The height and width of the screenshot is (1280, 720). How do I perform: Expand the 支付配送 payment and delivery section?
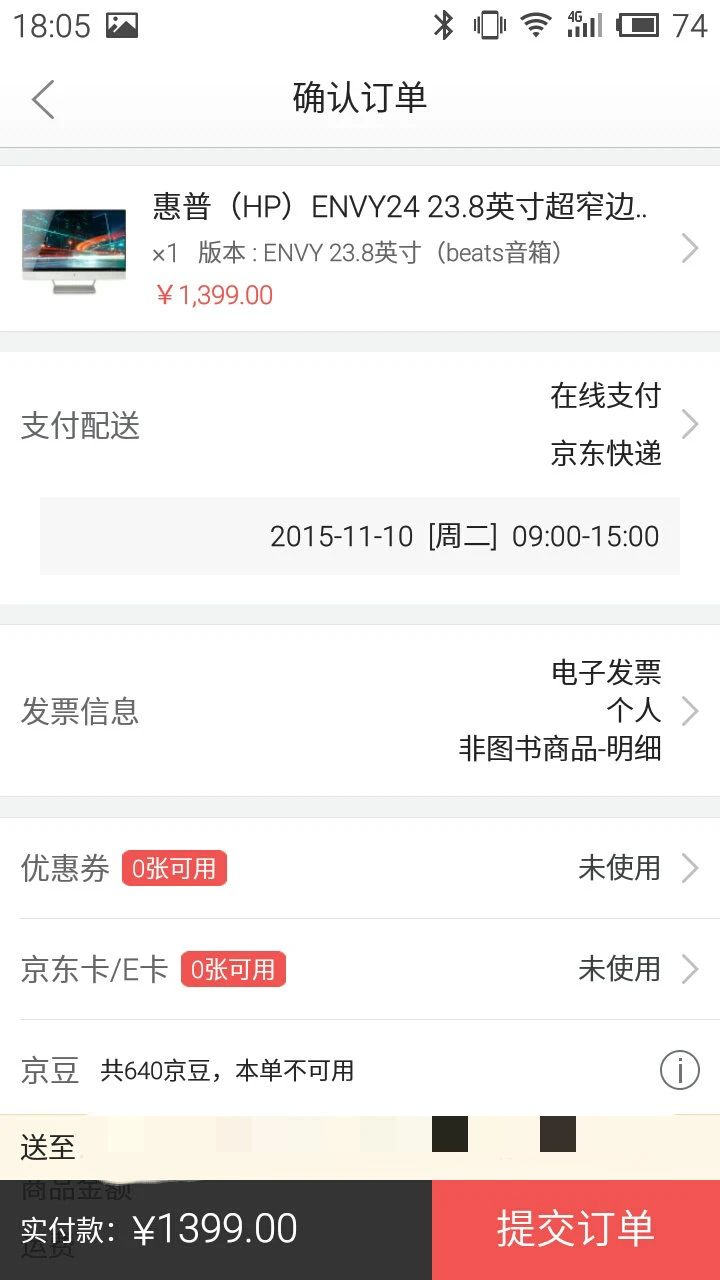[x=360, y=424]
